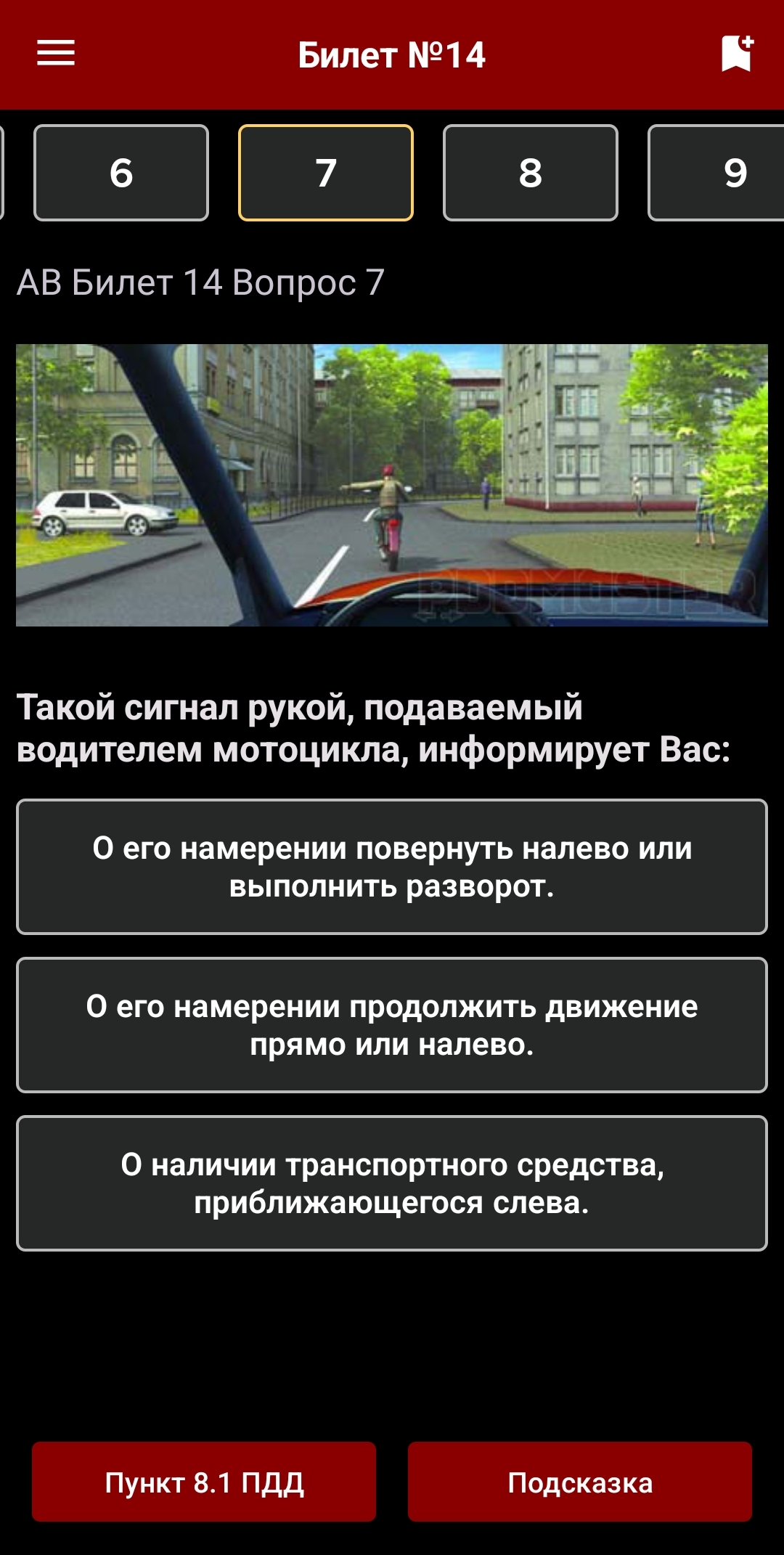Open Пункт 8.1 ПДД reference

coord(204,1482)
